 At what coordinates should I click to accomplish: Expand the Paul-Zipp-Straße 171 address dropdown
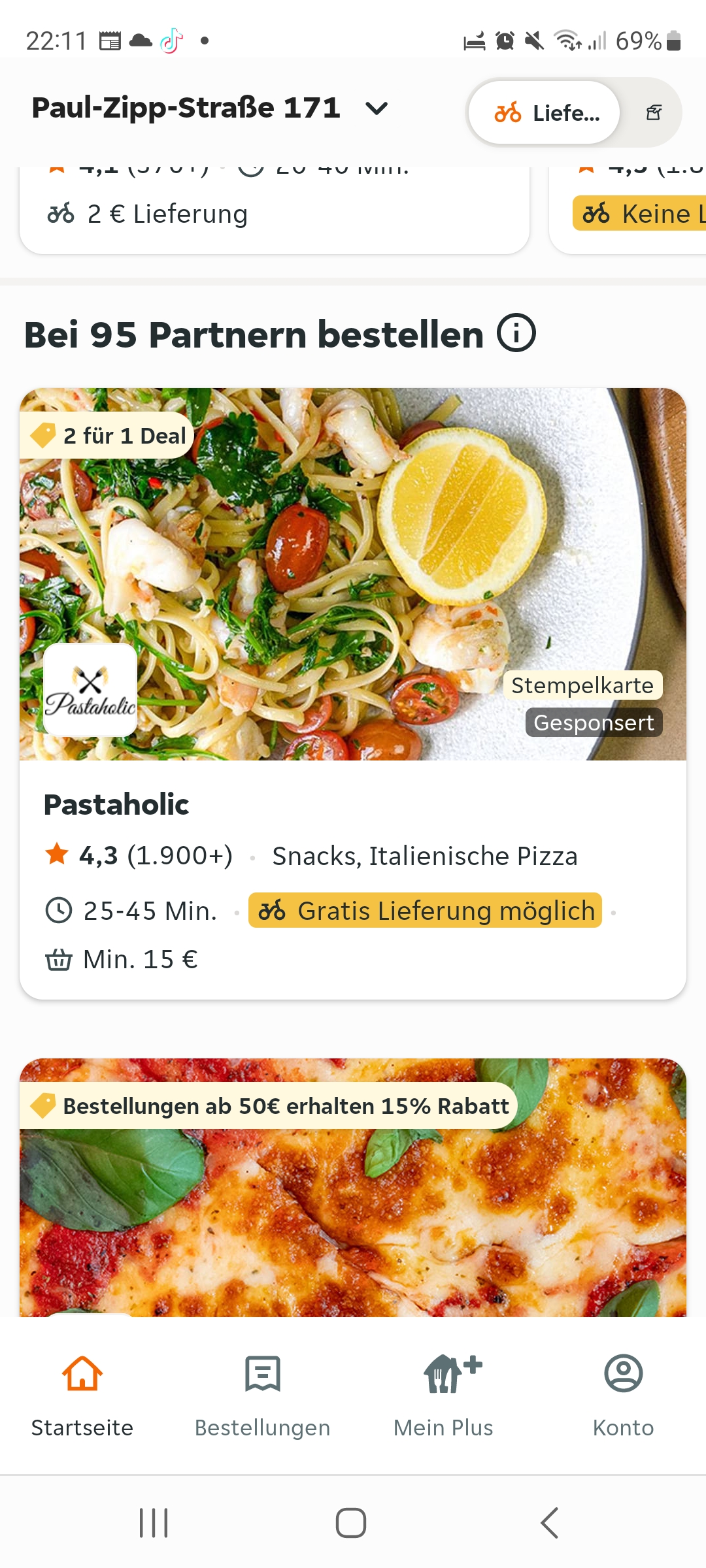(x=210, y=108)
